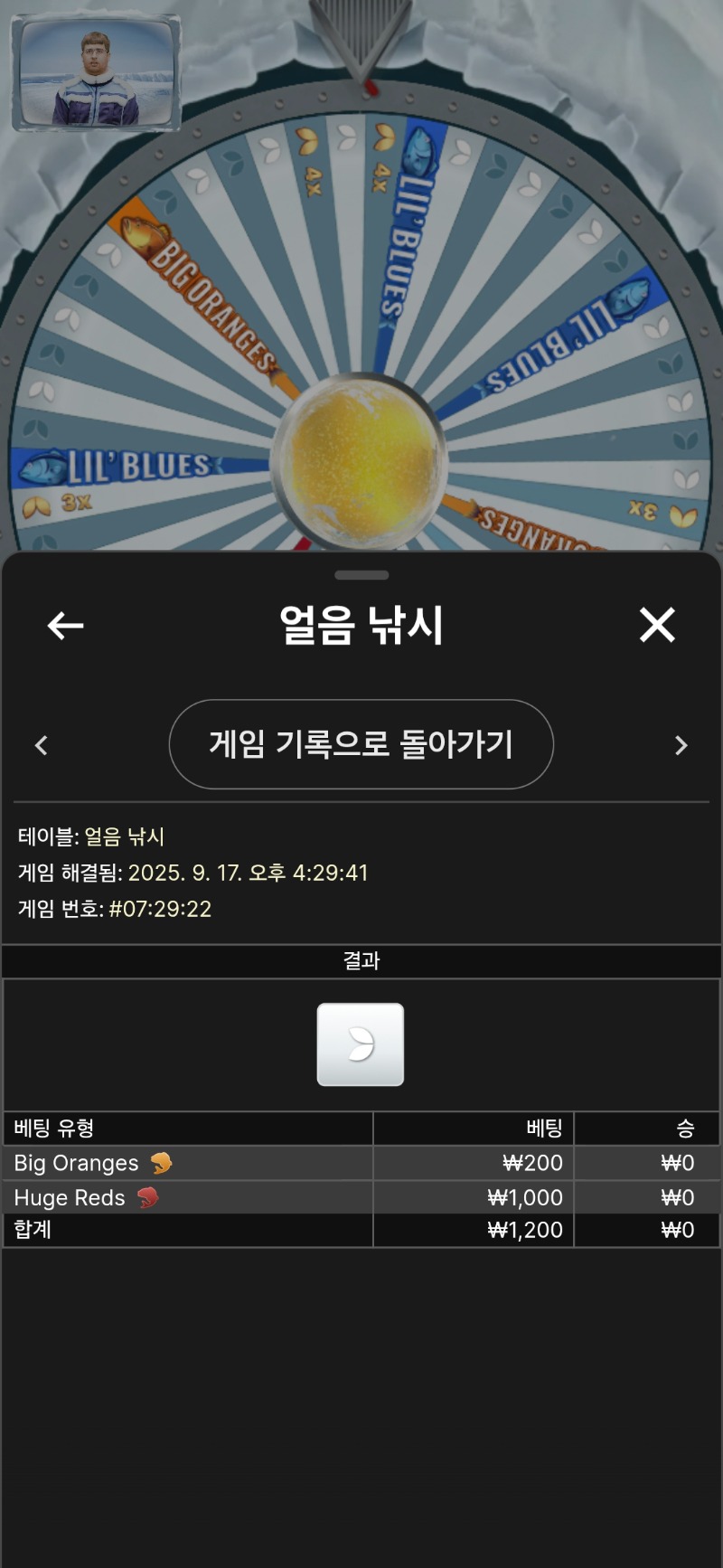Show the previous game record
The image size is (723, 1568).
coord(41,745)
